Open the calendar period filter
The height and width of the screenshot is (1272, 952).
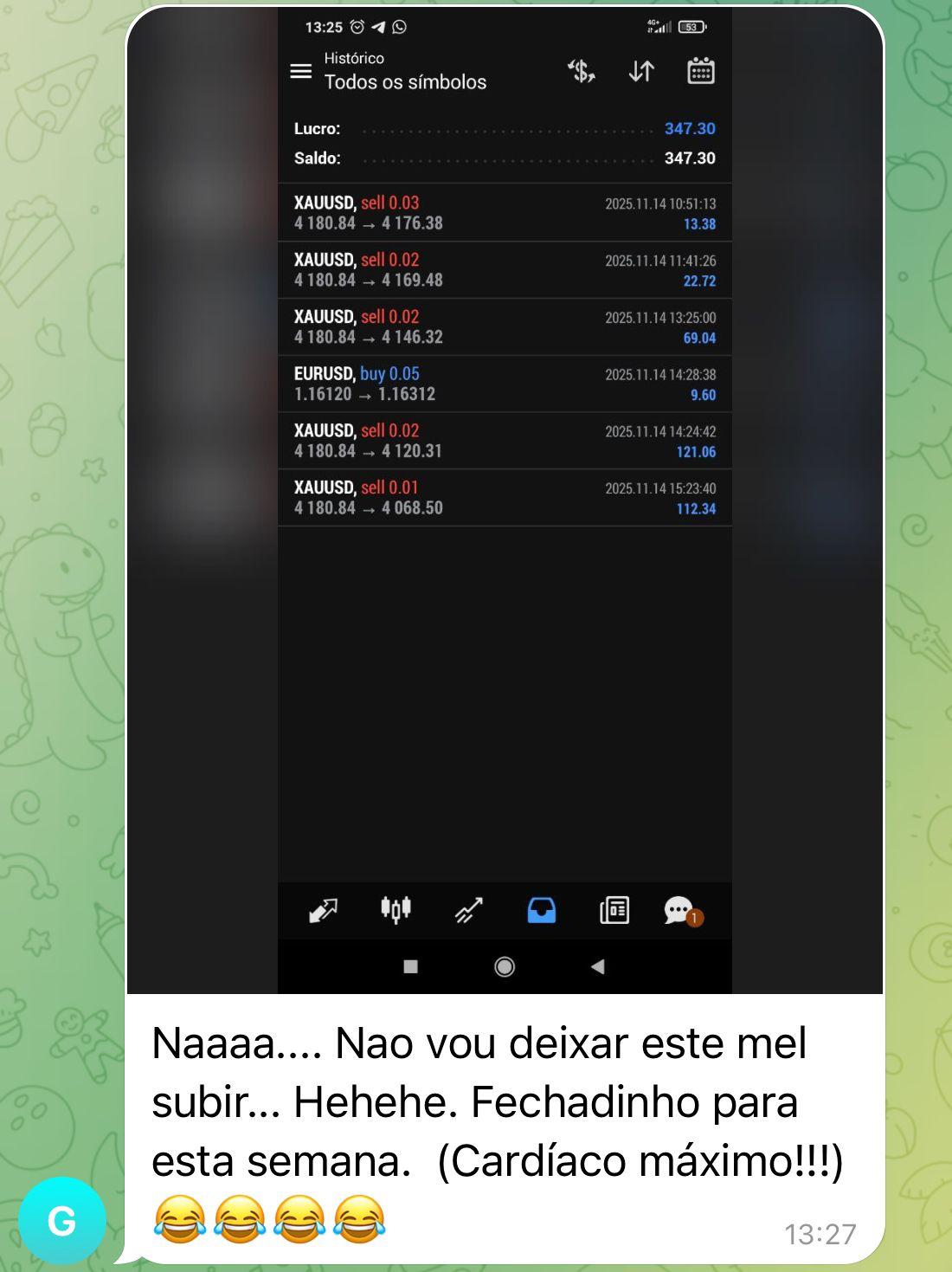(701, 71)
